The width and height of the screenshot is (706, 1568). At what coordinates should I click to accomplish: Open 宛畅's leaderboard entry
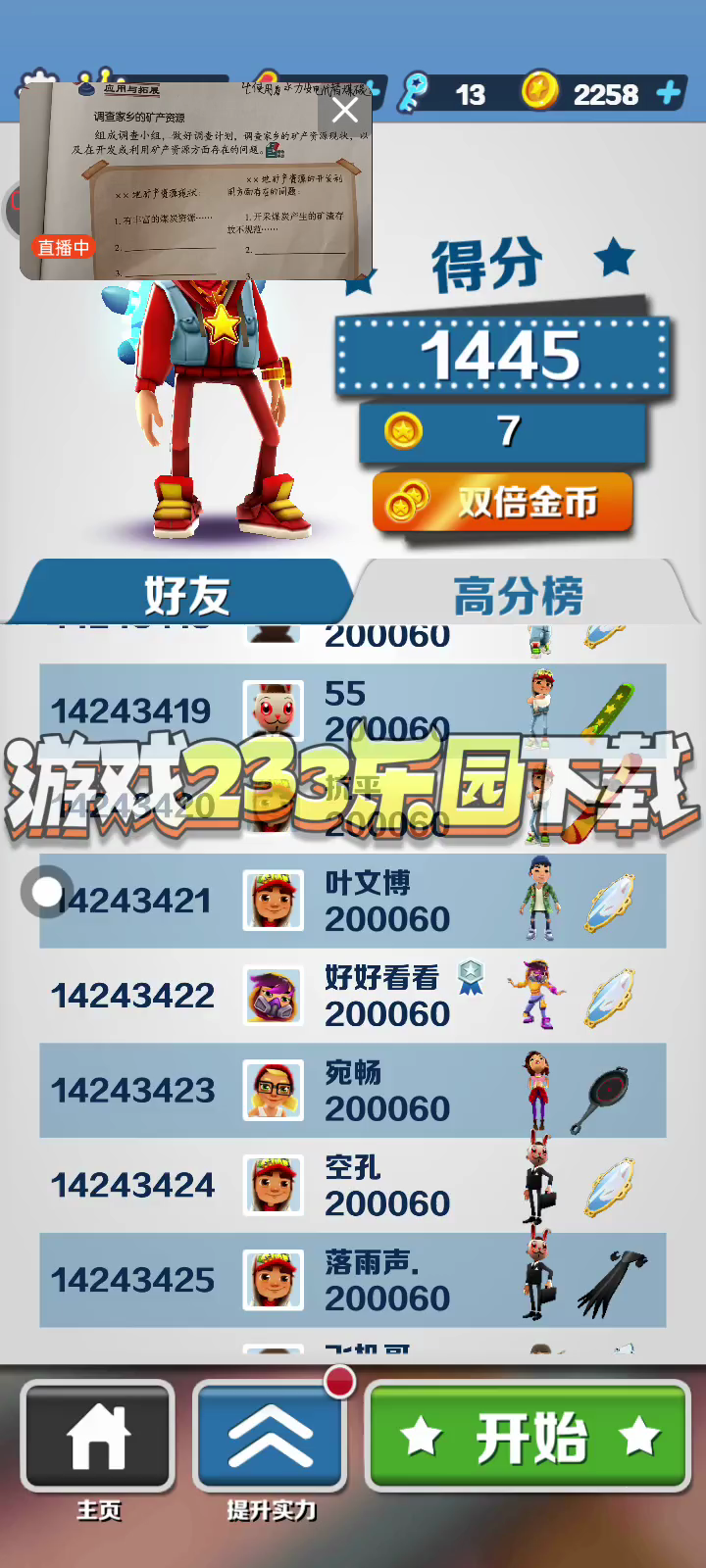point(353,1091)
